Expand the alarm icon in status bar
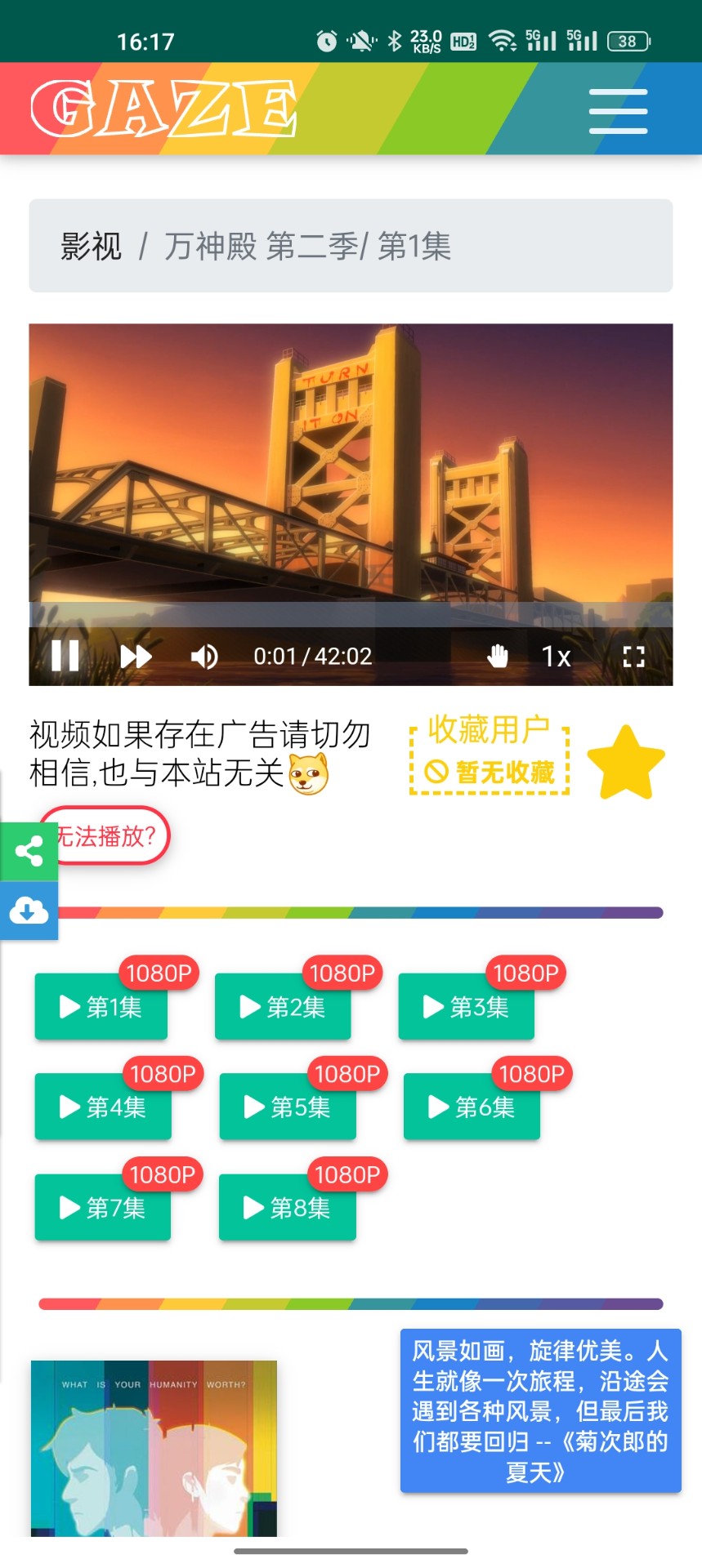The image size is (702, 1568). pyautogui.click(x=325, y=40)
